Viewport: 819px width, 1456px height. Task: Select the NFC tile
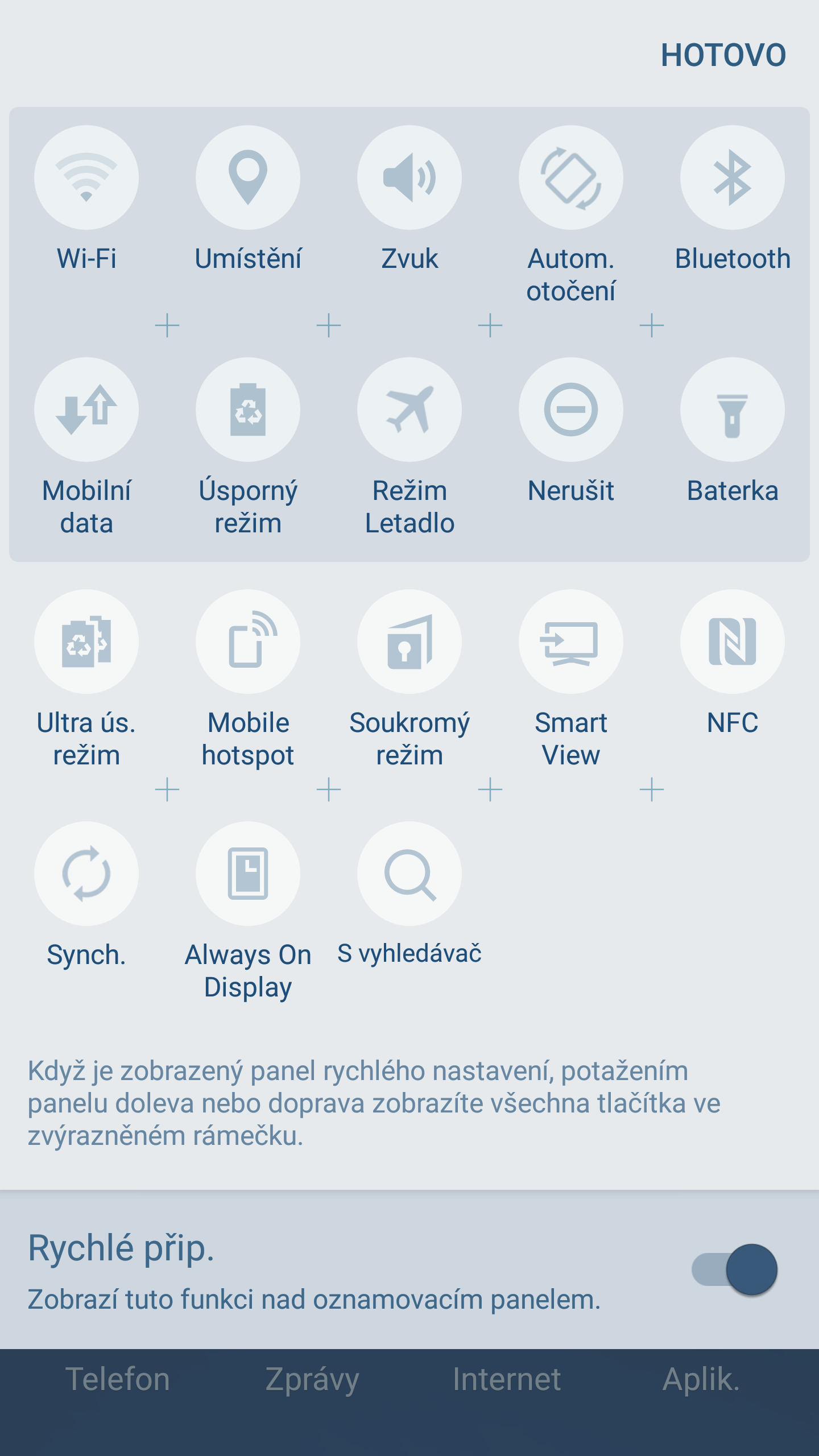733,642
